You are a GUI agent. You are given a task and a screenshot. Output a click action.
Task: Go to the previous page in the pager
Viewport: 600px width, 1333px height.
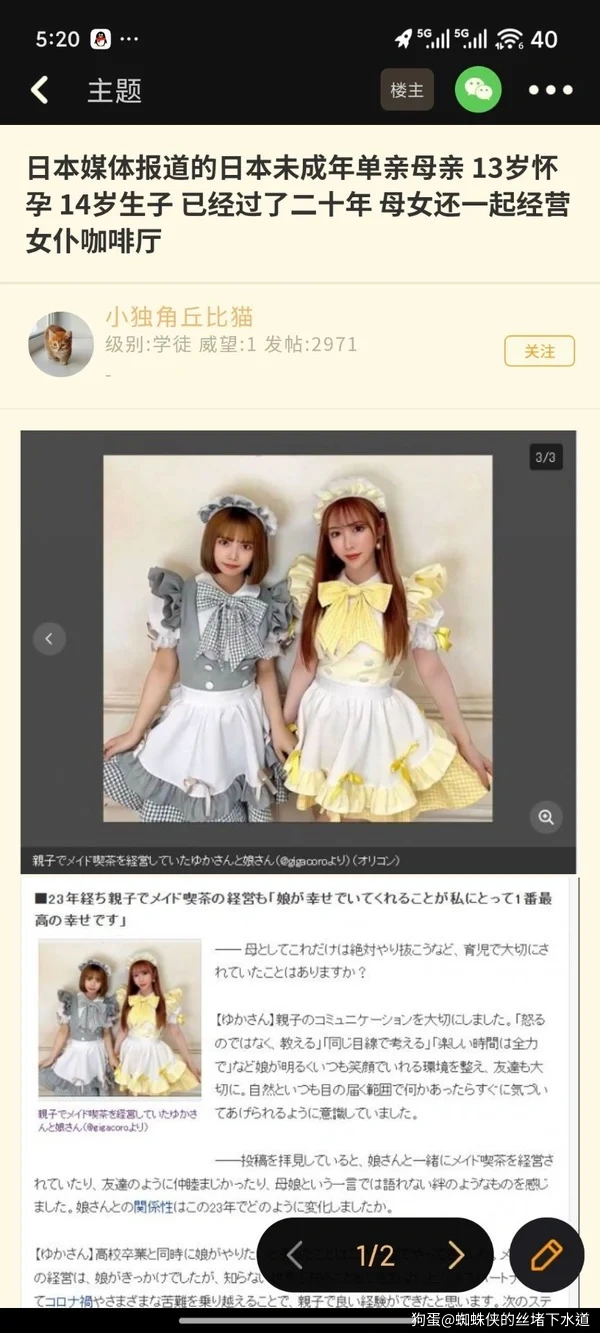point(294,1255)
